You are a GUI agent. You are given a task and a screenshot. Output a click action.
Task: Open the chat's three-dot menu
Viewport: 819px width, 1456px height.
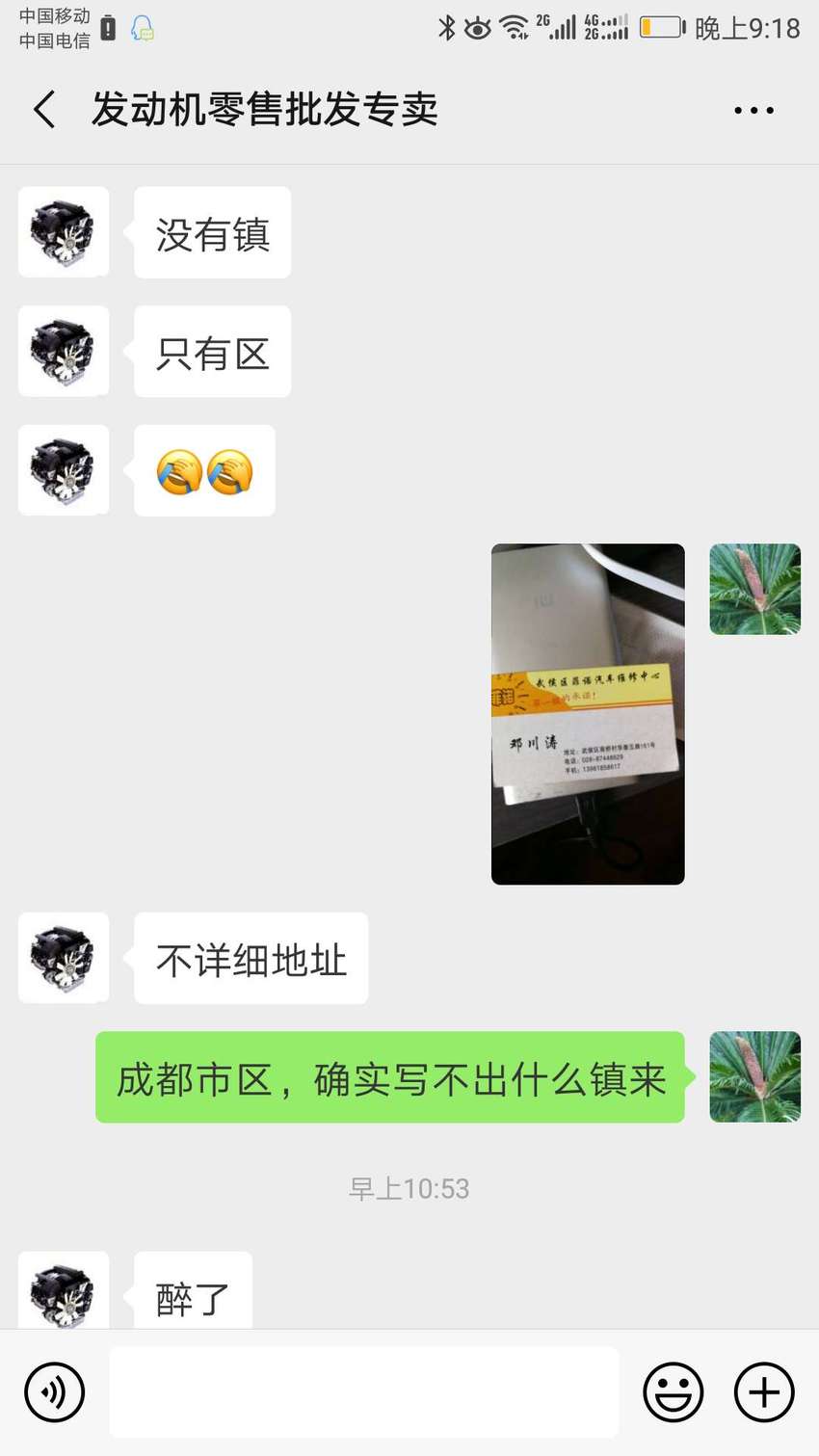(x=753, y=111)
